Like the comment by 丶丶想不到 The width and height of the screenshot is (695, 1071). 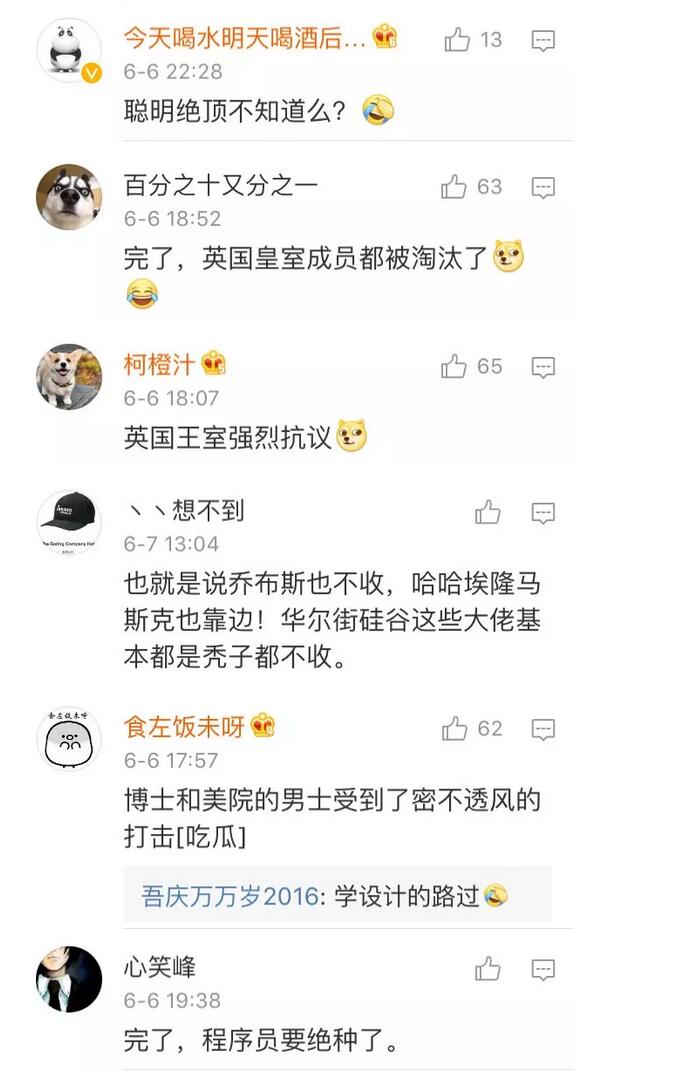point(488,513)
